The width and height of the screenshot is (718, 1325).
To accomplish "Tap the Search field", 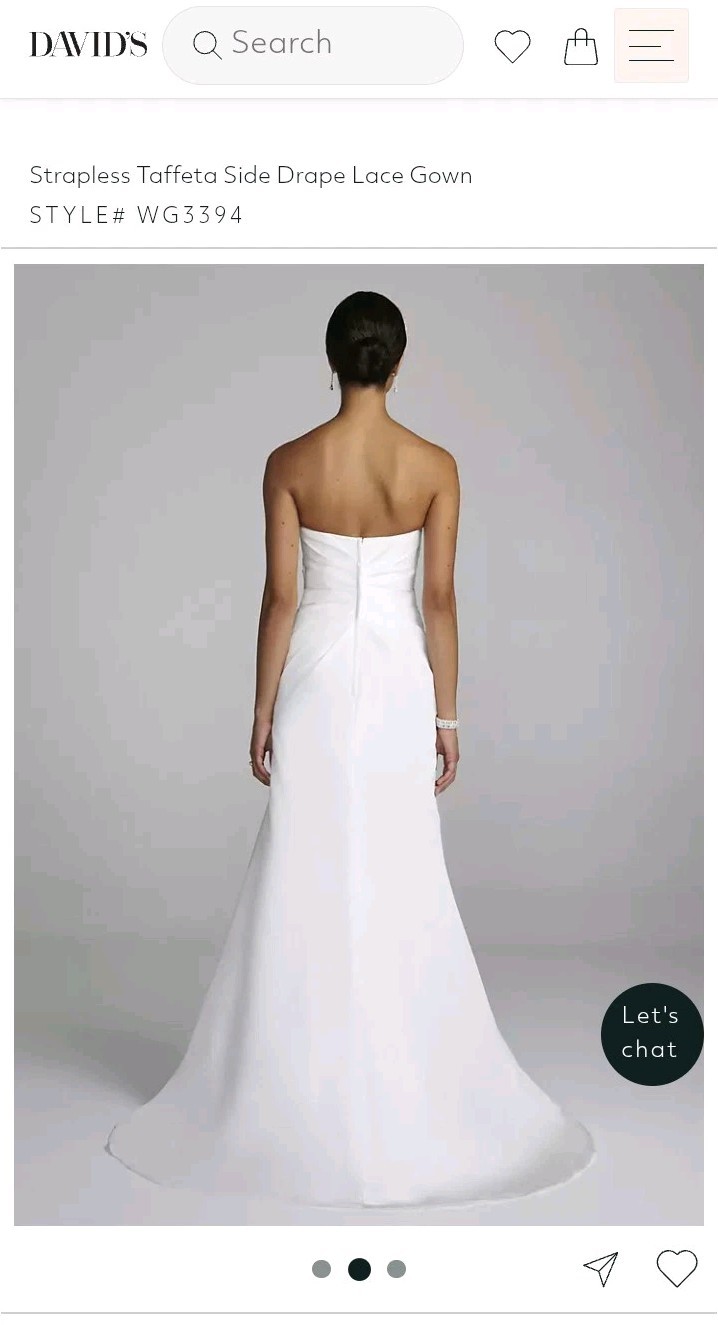I will click(312, 45).
